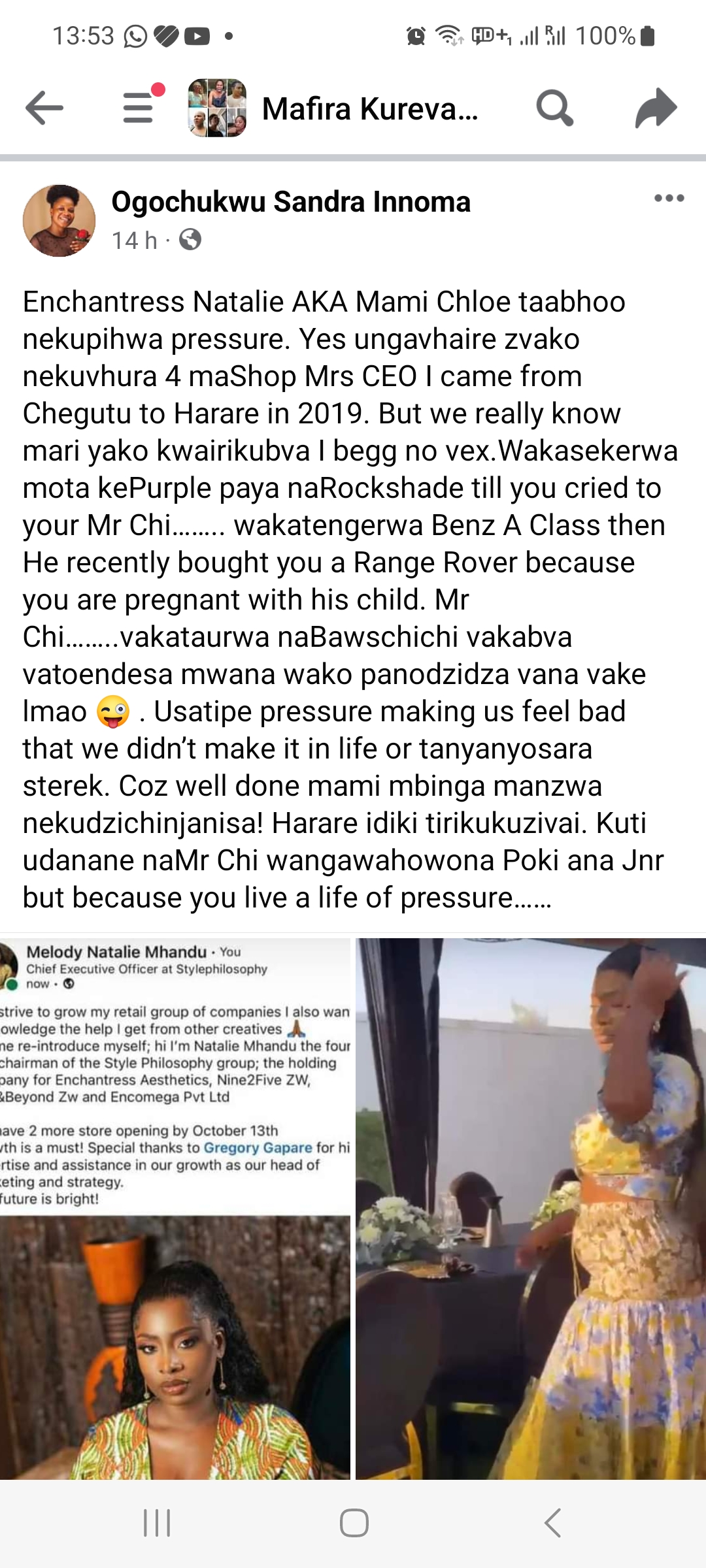
Task: Tap the system home button
Action: click(354, 1522)
